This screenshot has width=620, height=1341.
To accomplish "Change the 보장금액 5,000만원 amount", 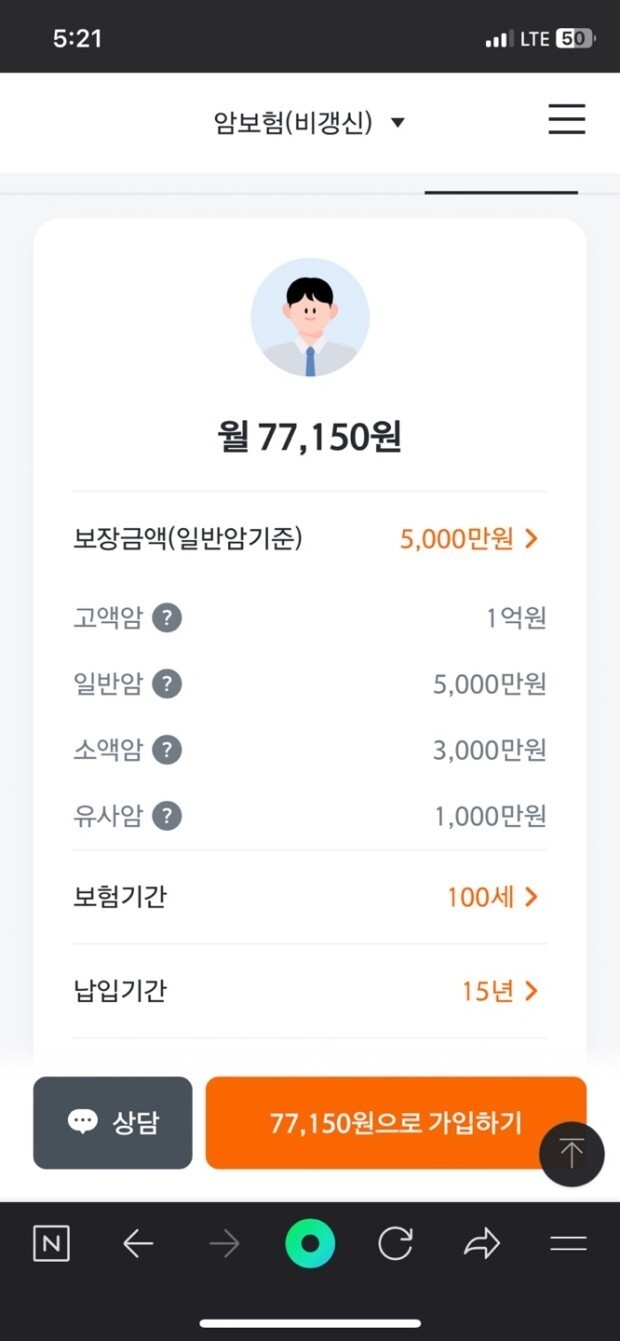I will [x=468, y=539].
